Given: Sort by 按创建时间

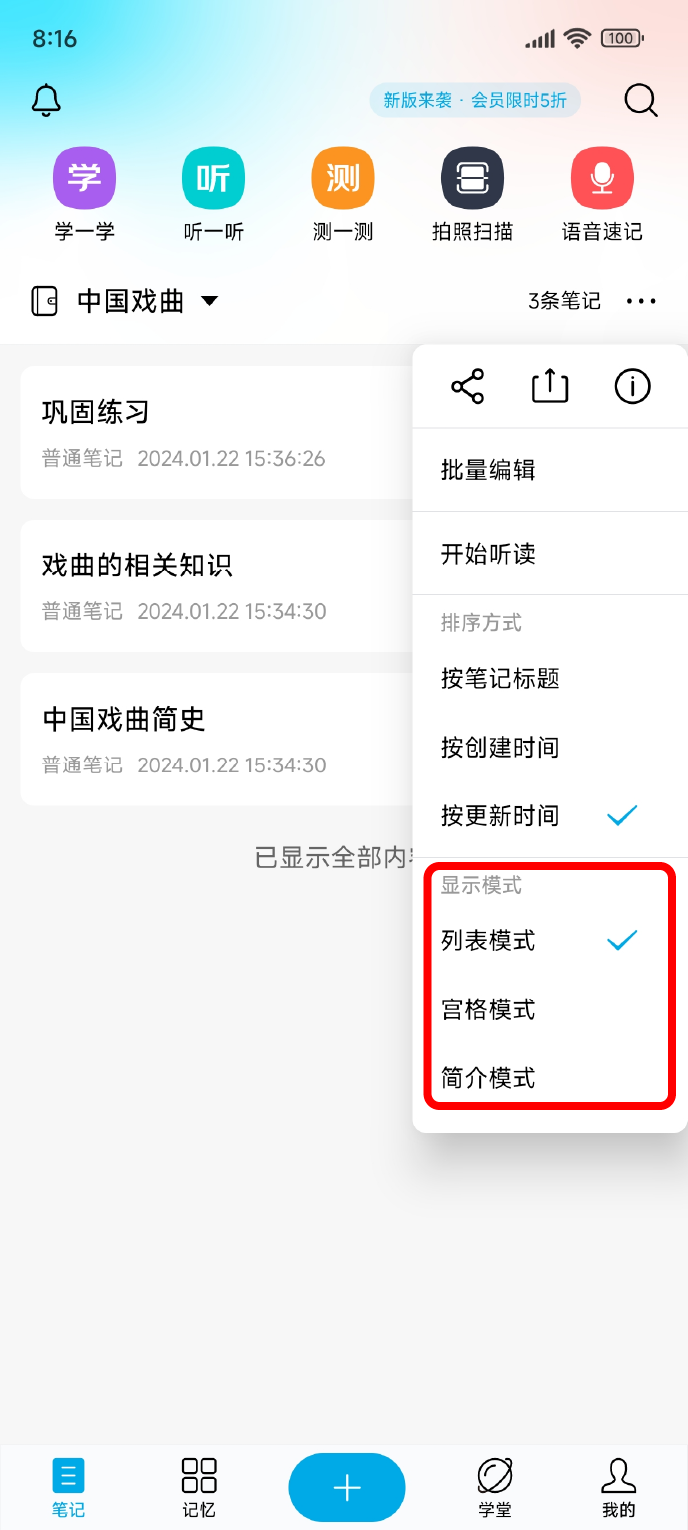Looking at the screenshot, I should coord(550,747).
